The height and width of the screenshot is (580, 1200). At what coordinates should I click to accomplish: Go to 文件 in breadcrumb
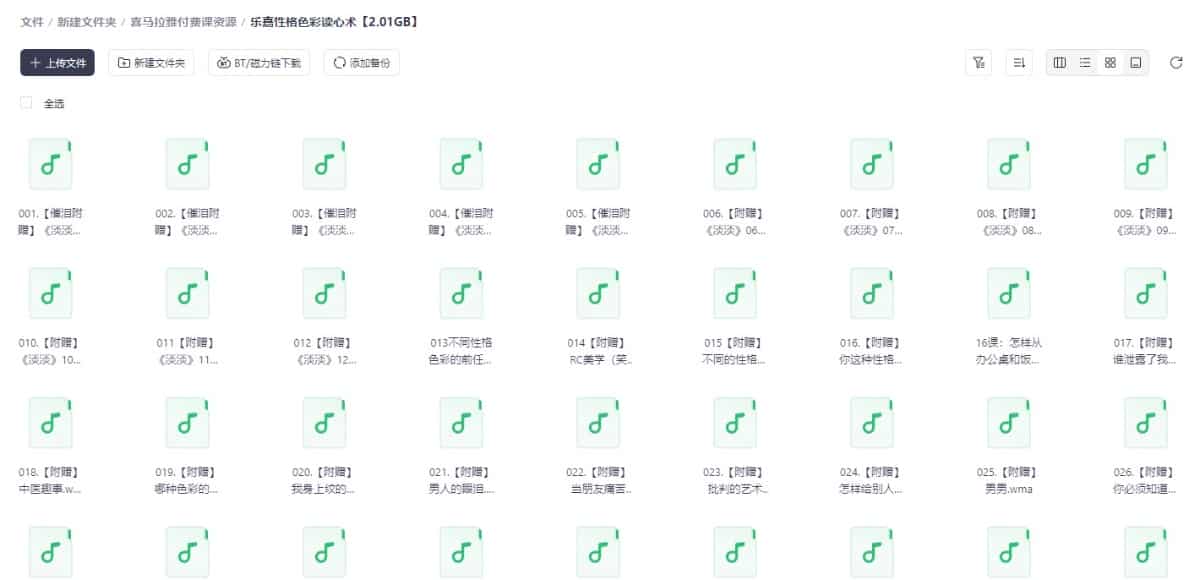pos(31,21)
